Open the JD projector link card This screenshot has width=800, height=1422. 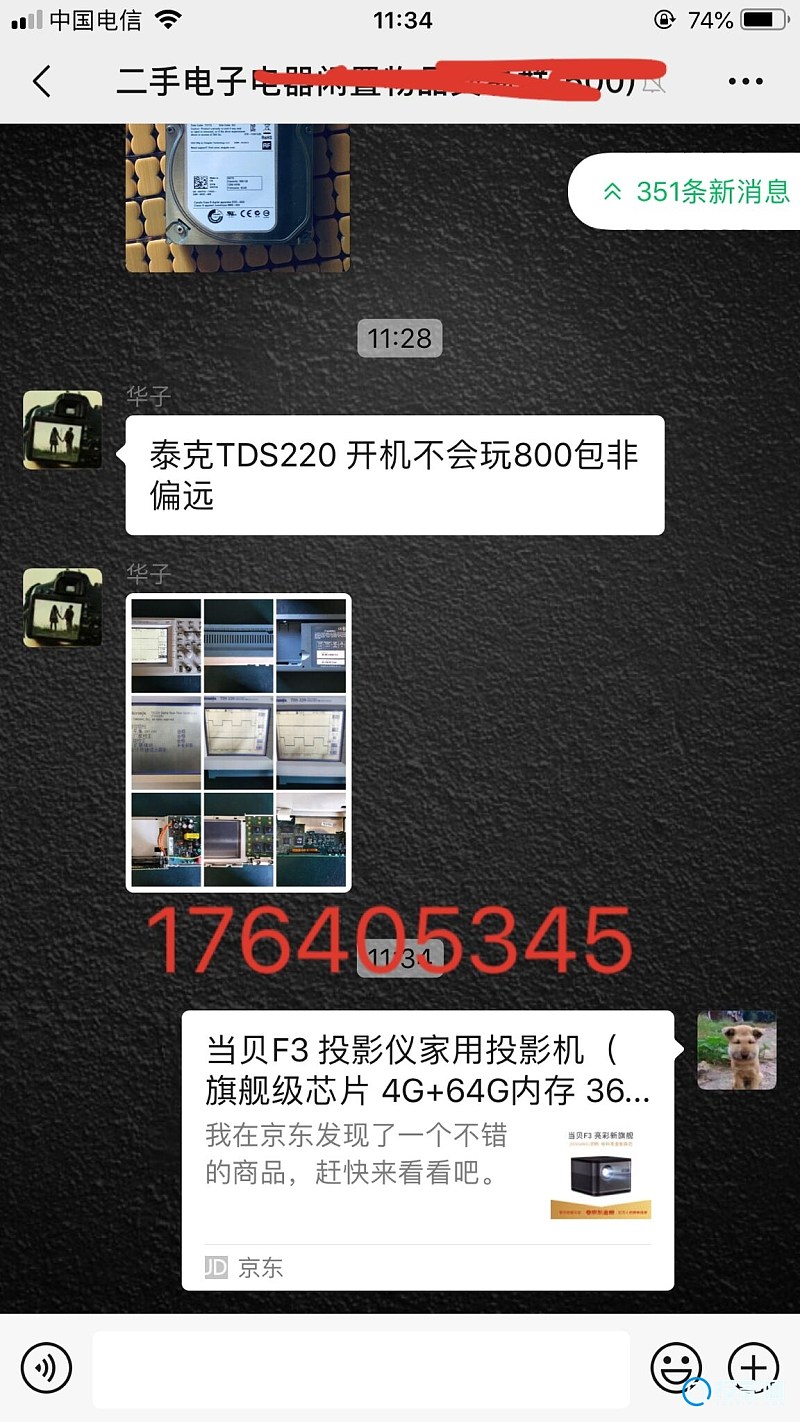pyautogui.click(x=427, y=1150)
